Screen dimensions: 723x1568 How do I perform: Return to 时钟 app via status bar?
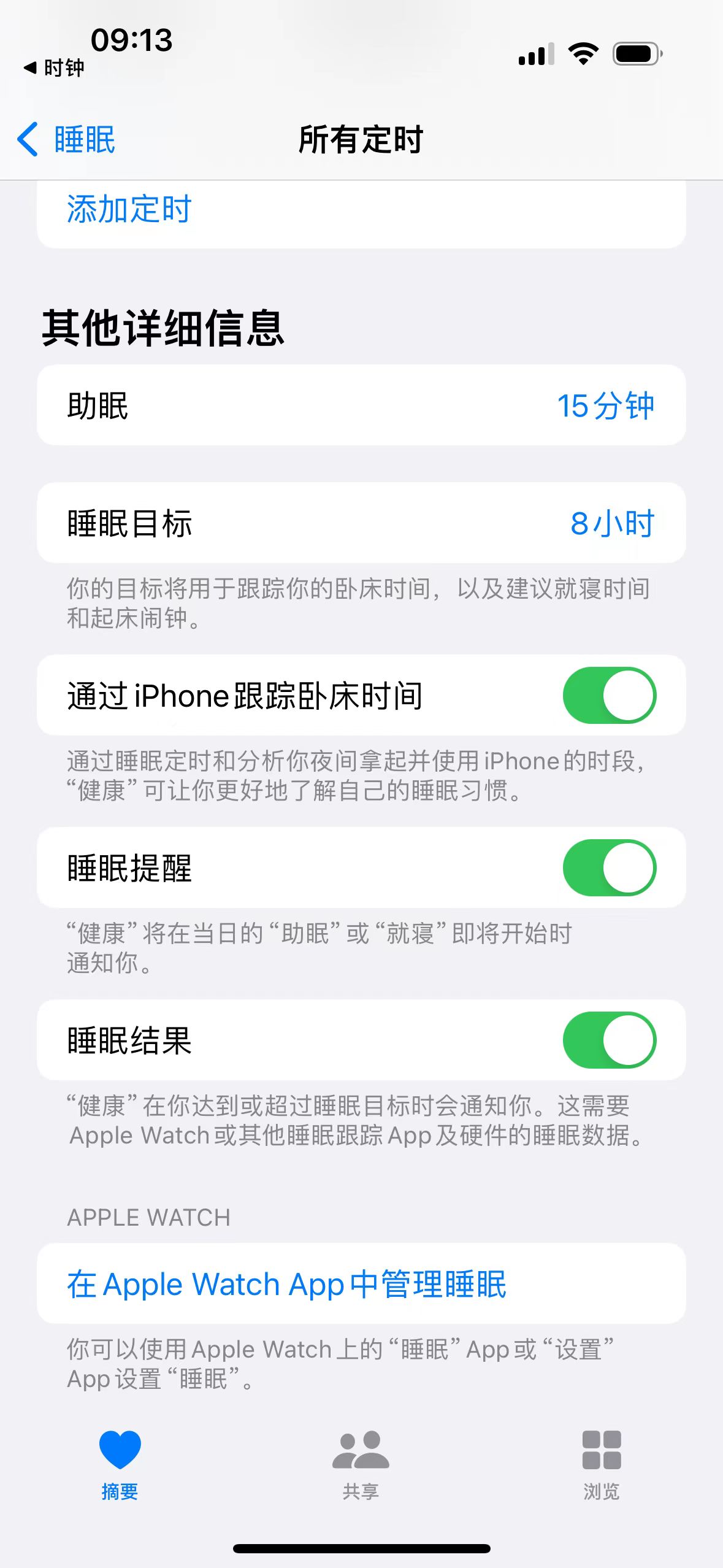pyautogui.click(x=54, y=67)
